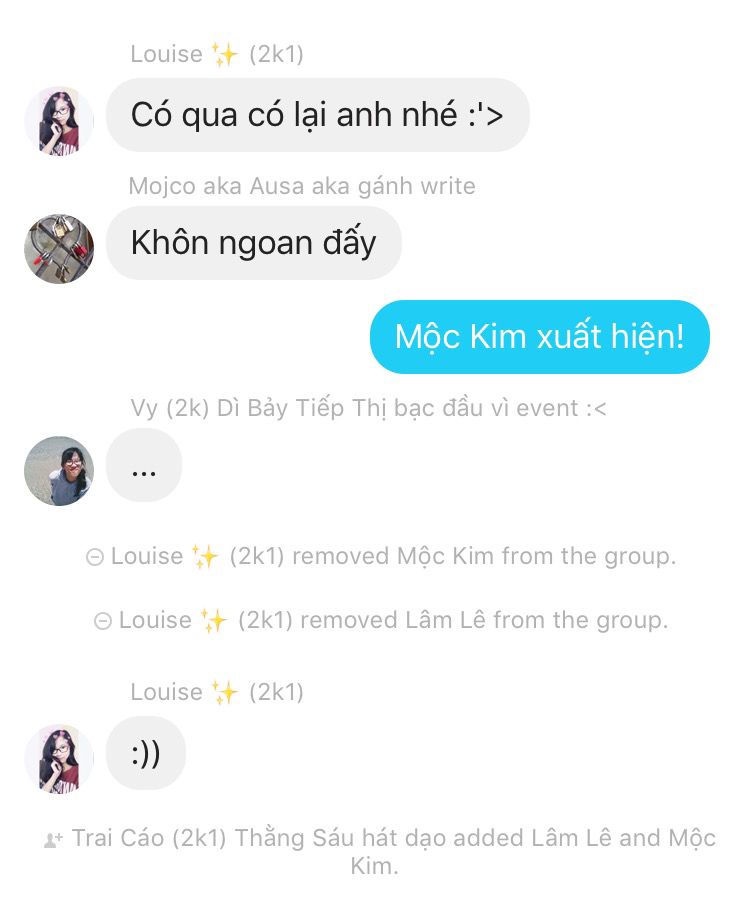The height and width of the screenshot is (900, 750).
Task: Tap the "Khôn ngoan đấy" message bubble
Action: point(253,243)
